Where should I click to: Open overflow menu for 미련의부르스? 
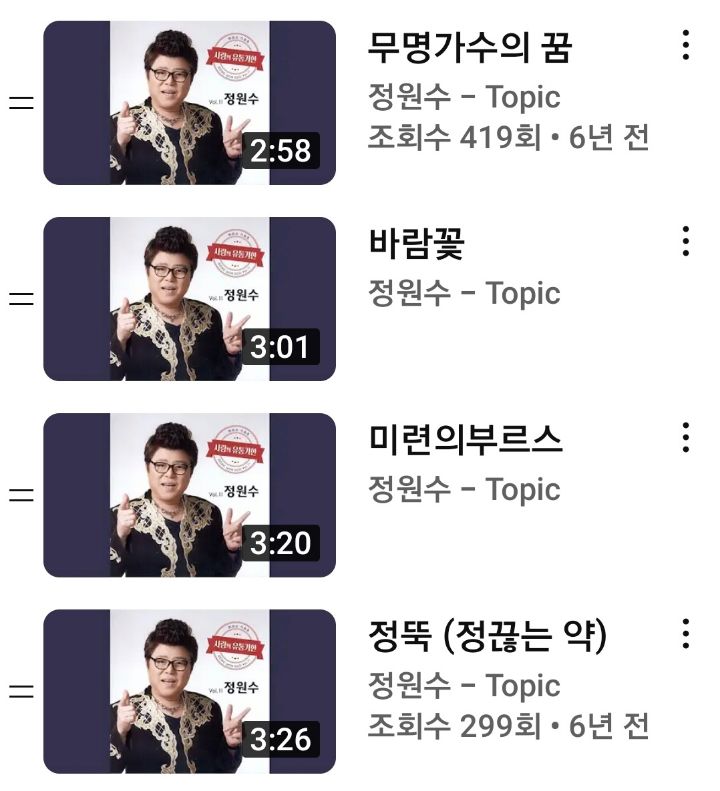(685, 437)
